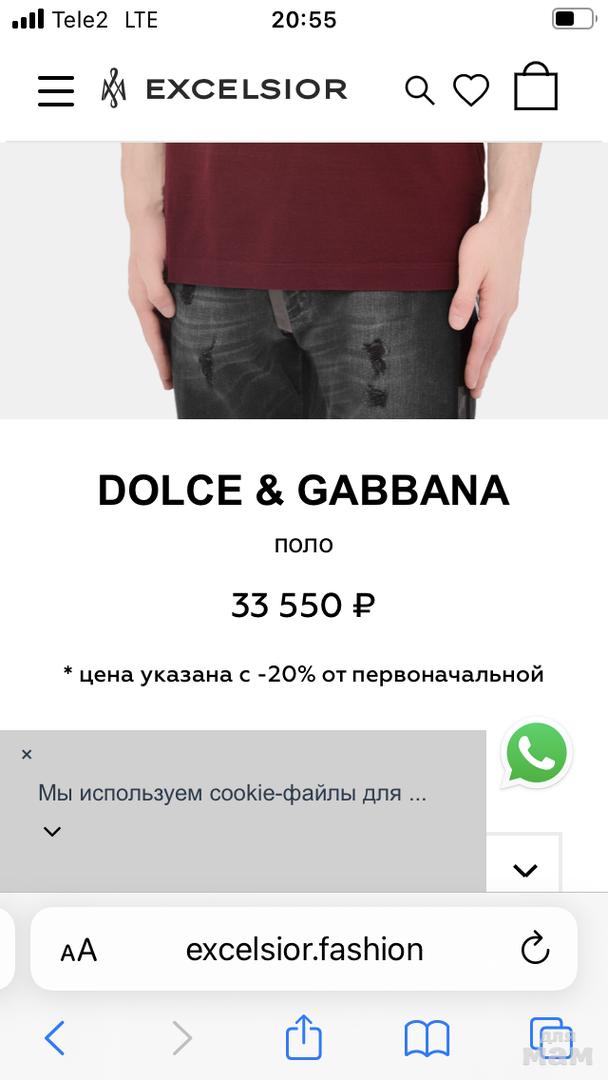Open the Excelsior home logo

tap(224, 90)
